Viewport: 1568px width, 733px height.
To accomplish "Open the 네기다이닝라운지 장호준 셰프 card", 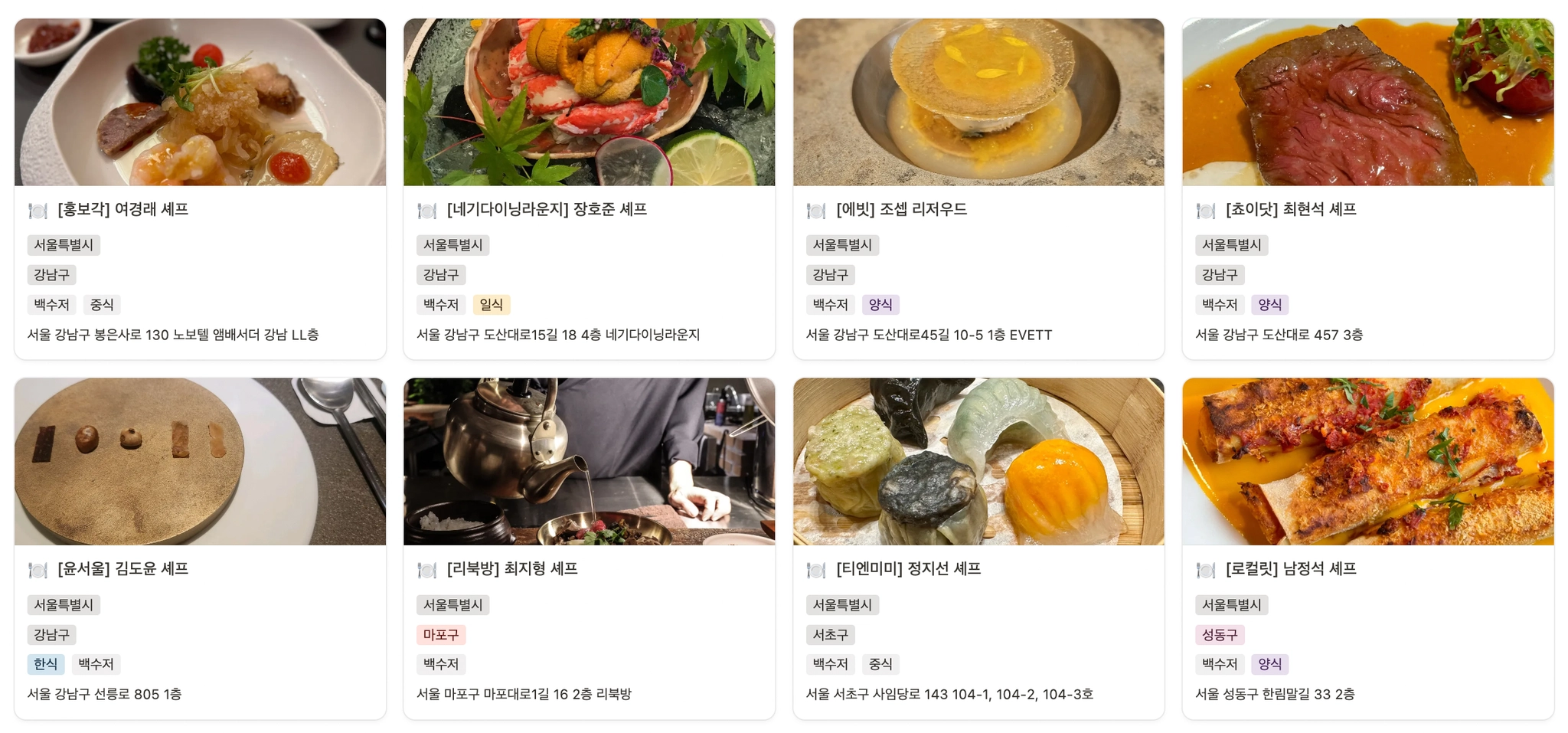I will pyautogui.click(x=589, y=188).
